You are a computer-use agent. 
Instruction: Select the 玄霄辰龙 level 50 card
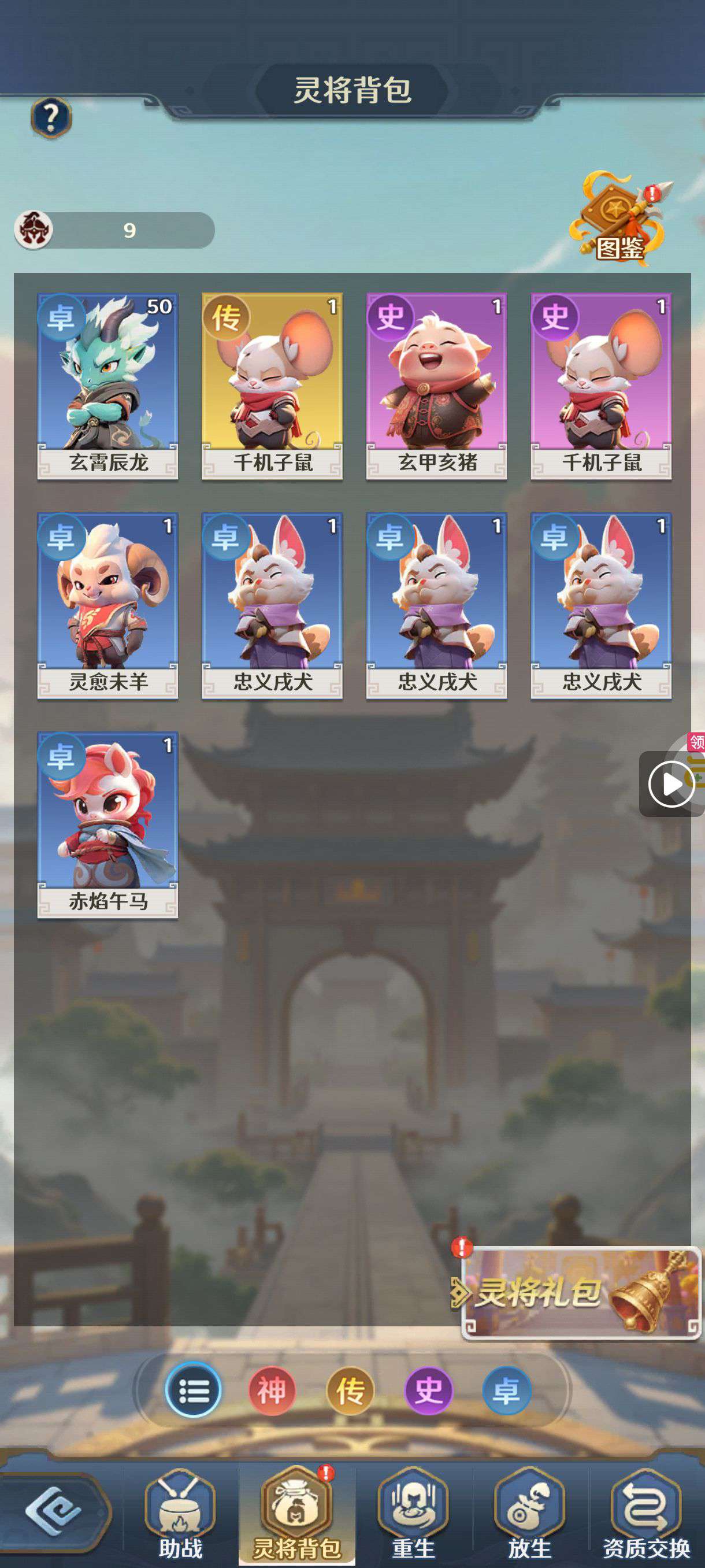(x=107, y=386)
